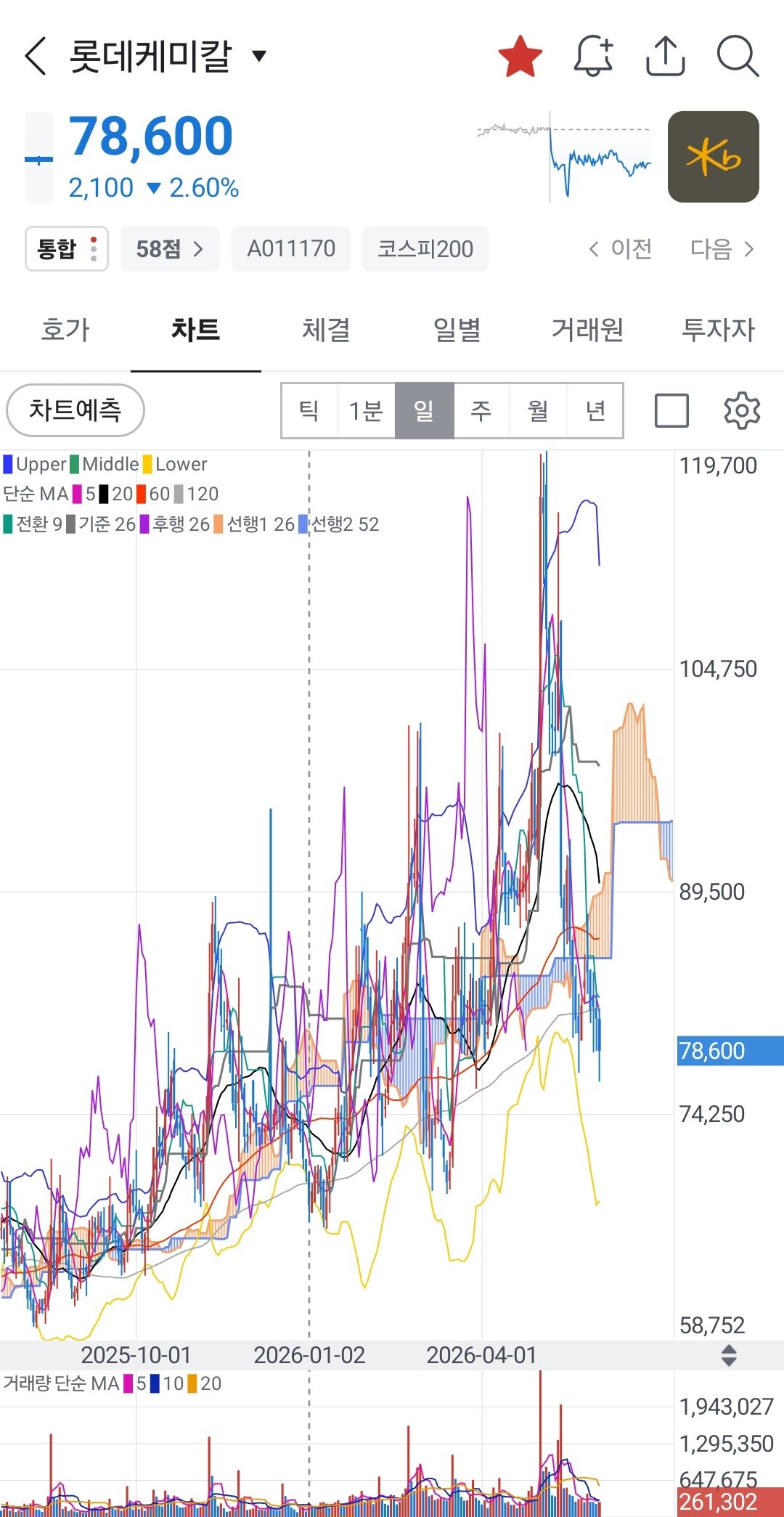
Task: Add a price alert via bell icon
Action: (x=594, y=56)
